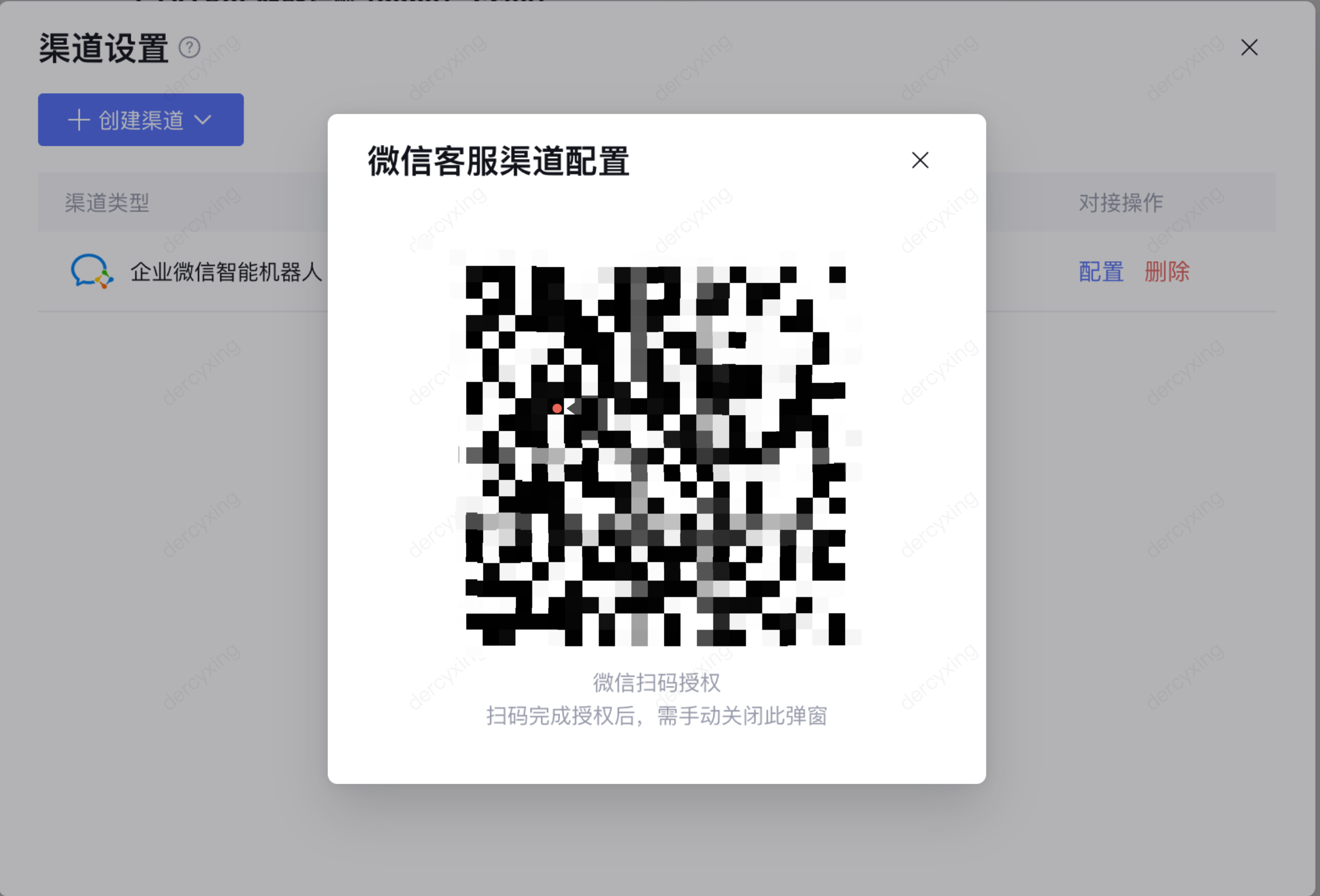Tap 删除 to remove 企业微信智能机器人 channel
Viewport: 1320px width, 896px height.
[x=1167, y=272]
